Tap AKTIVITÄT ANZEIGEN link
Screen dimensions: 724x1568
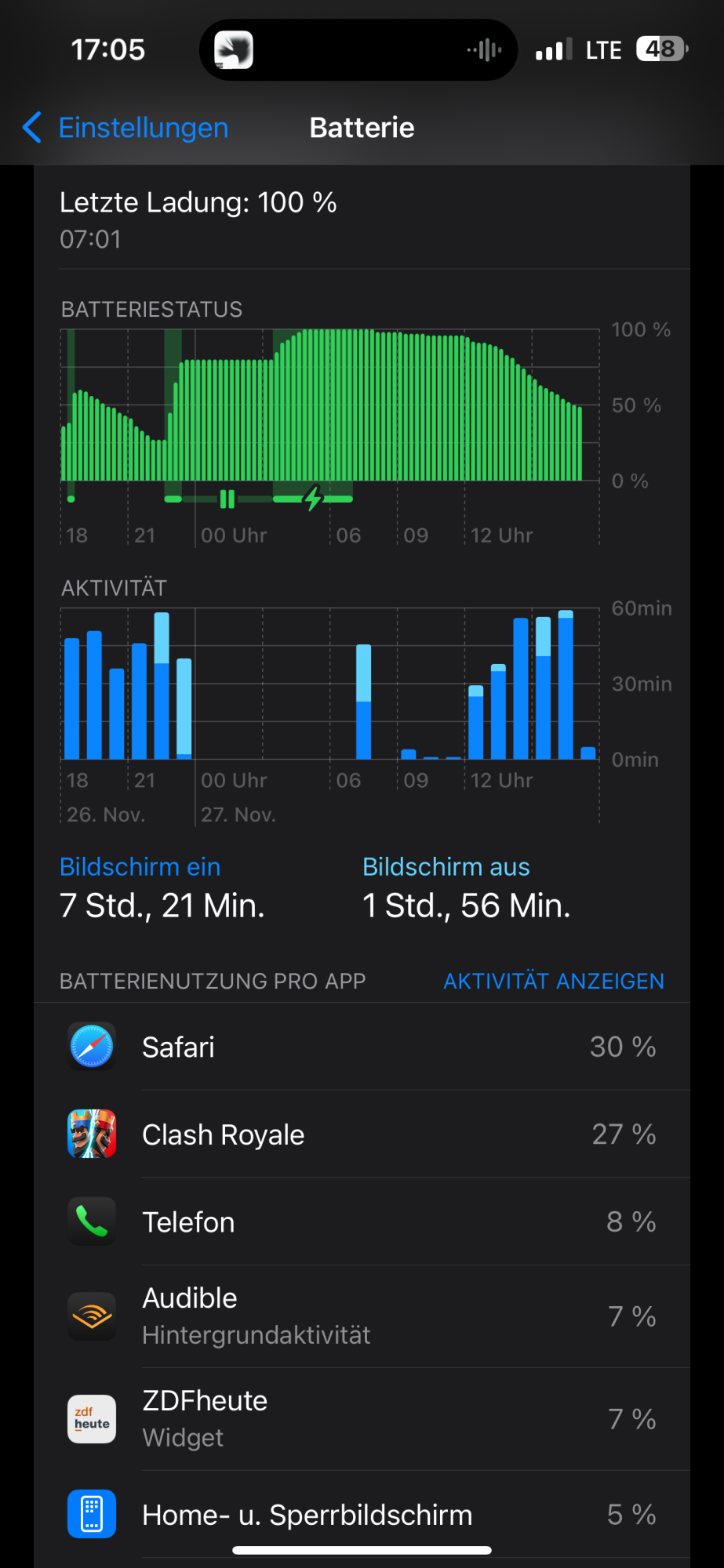click(553, 981)
